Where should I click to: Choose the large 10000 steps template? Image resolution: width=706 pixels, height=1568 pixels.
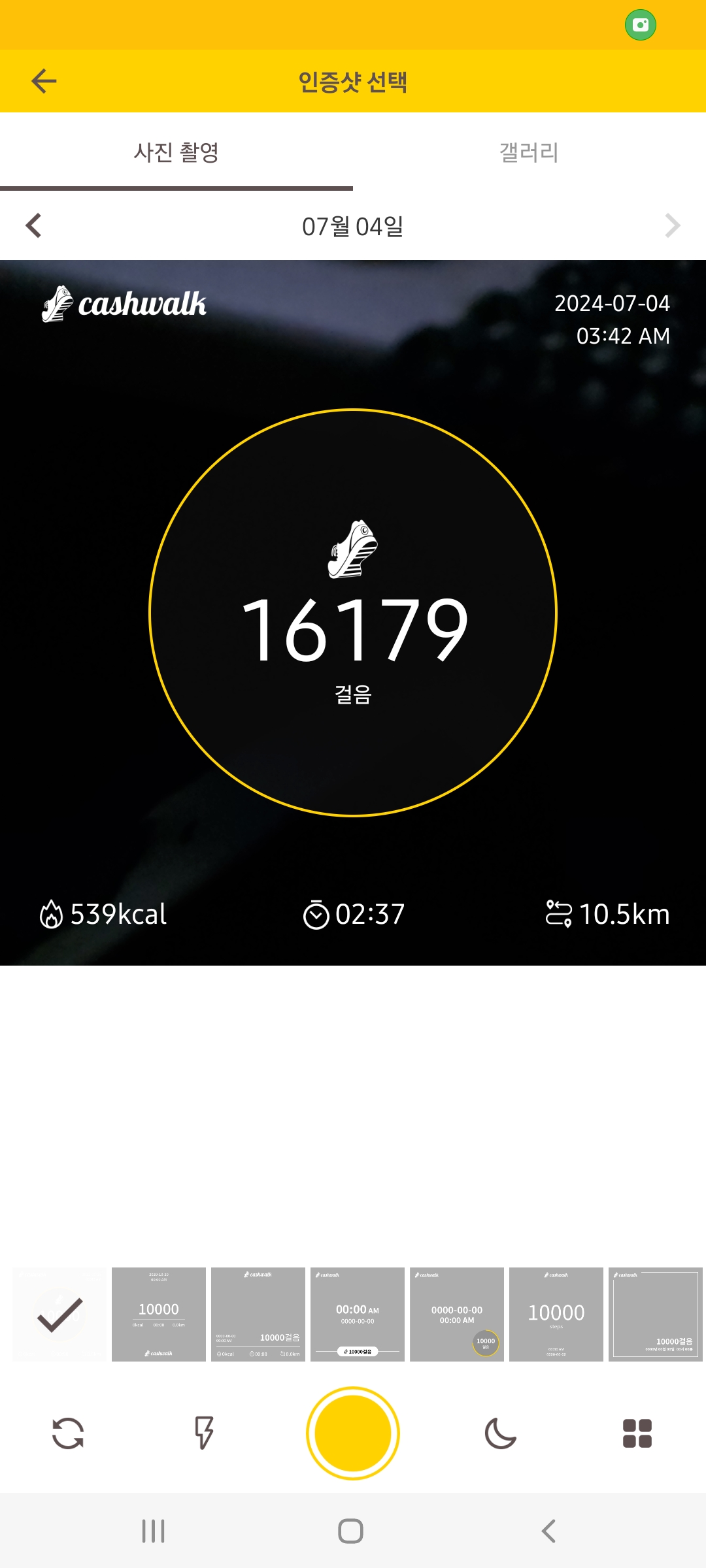point(556,1315)
